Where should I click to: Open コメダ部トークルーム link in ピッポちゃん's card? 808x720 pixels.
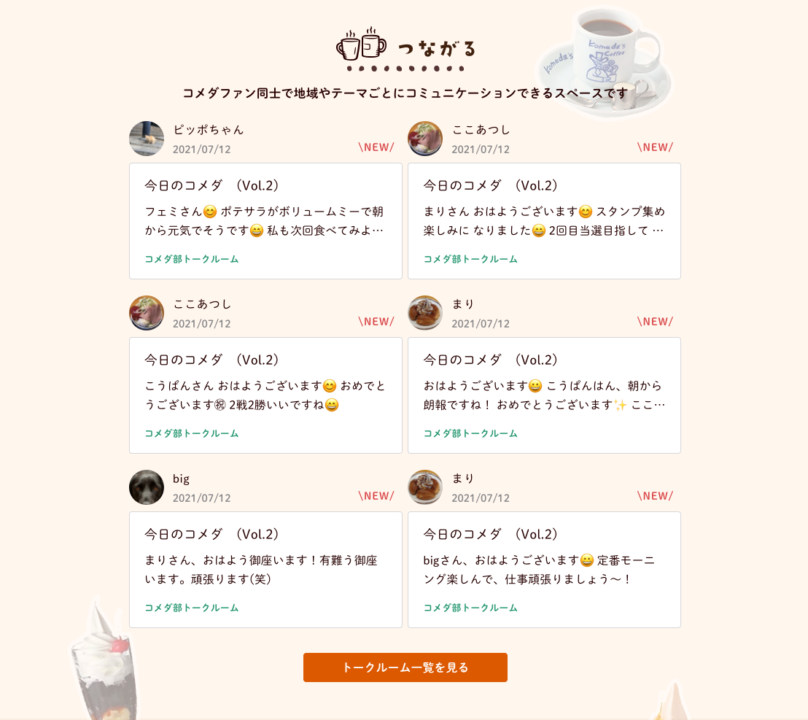point(192,259)
